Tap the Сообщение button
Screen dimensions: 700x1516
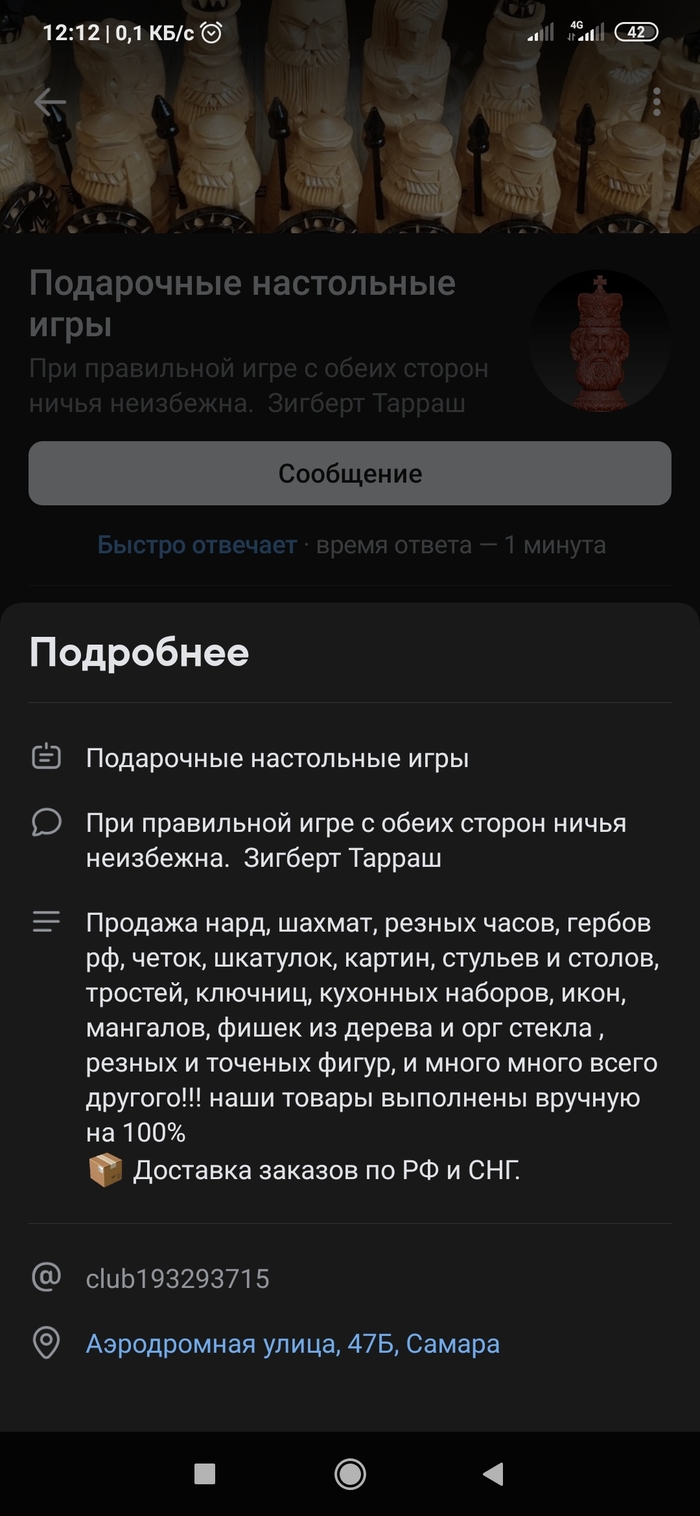349,473
